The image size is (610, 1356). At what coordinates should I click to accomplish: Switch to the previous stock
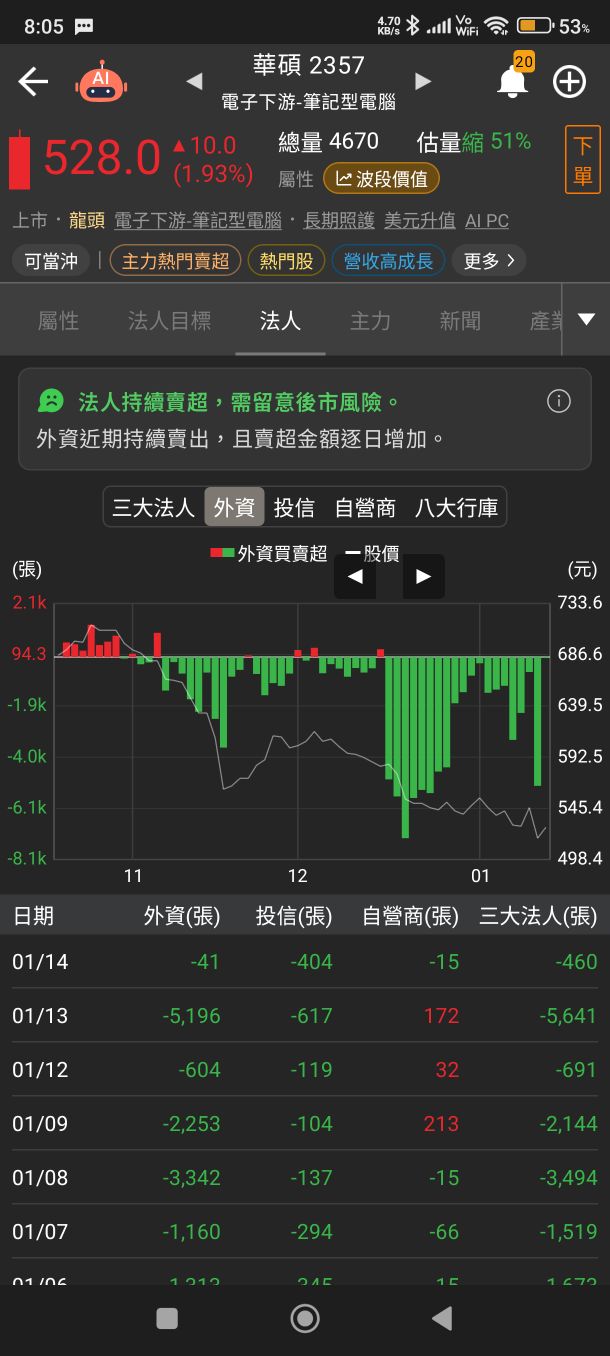[x=195, y=81]
